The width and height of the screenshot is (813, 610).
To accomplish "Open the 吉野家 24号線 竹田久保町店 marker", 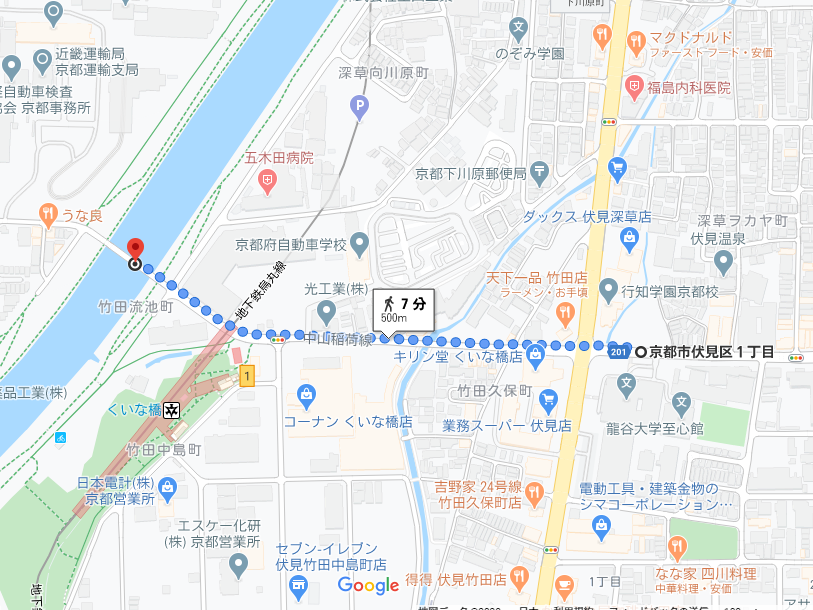I will pos(534,491).
